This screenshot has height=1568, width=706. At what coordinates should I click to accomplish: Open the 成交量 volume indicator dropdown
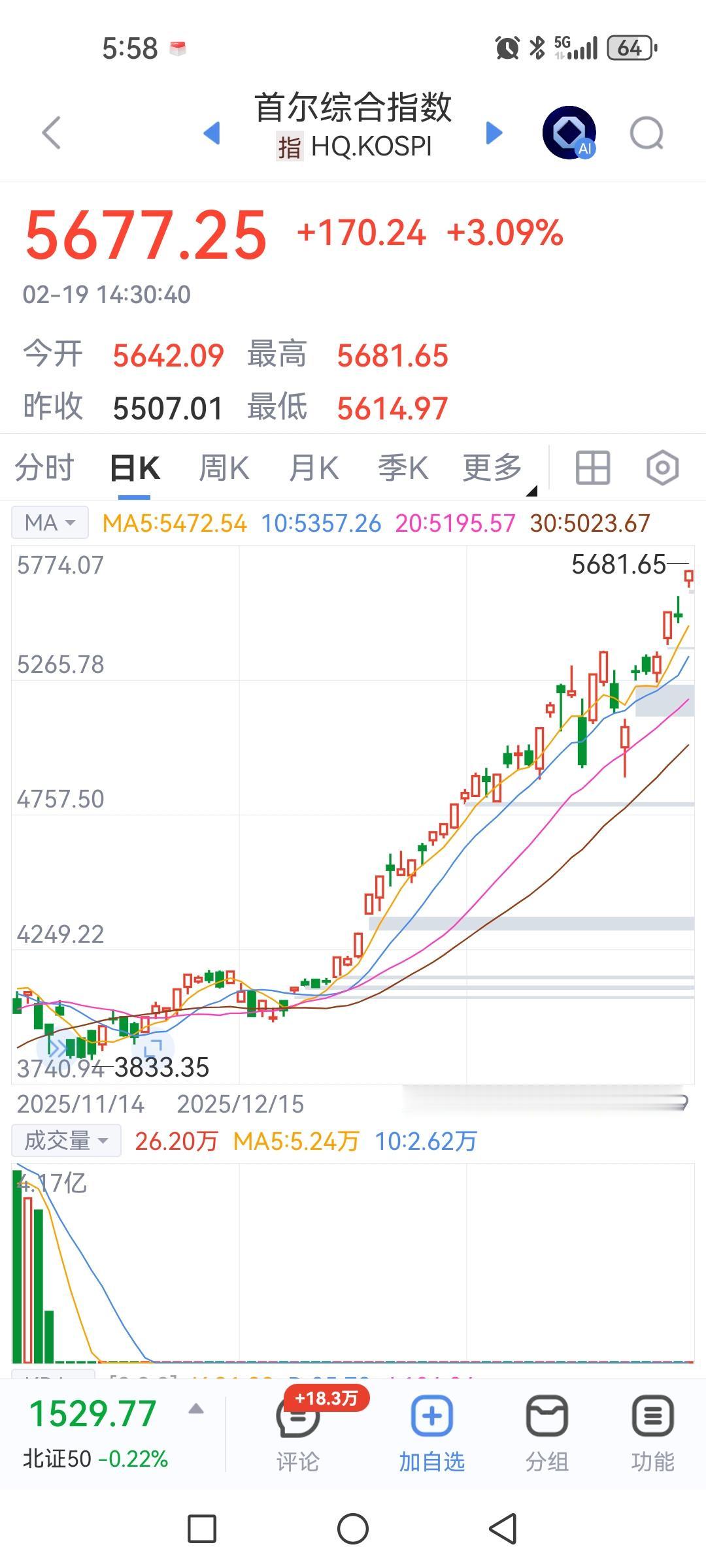[x=65, y=1140]
